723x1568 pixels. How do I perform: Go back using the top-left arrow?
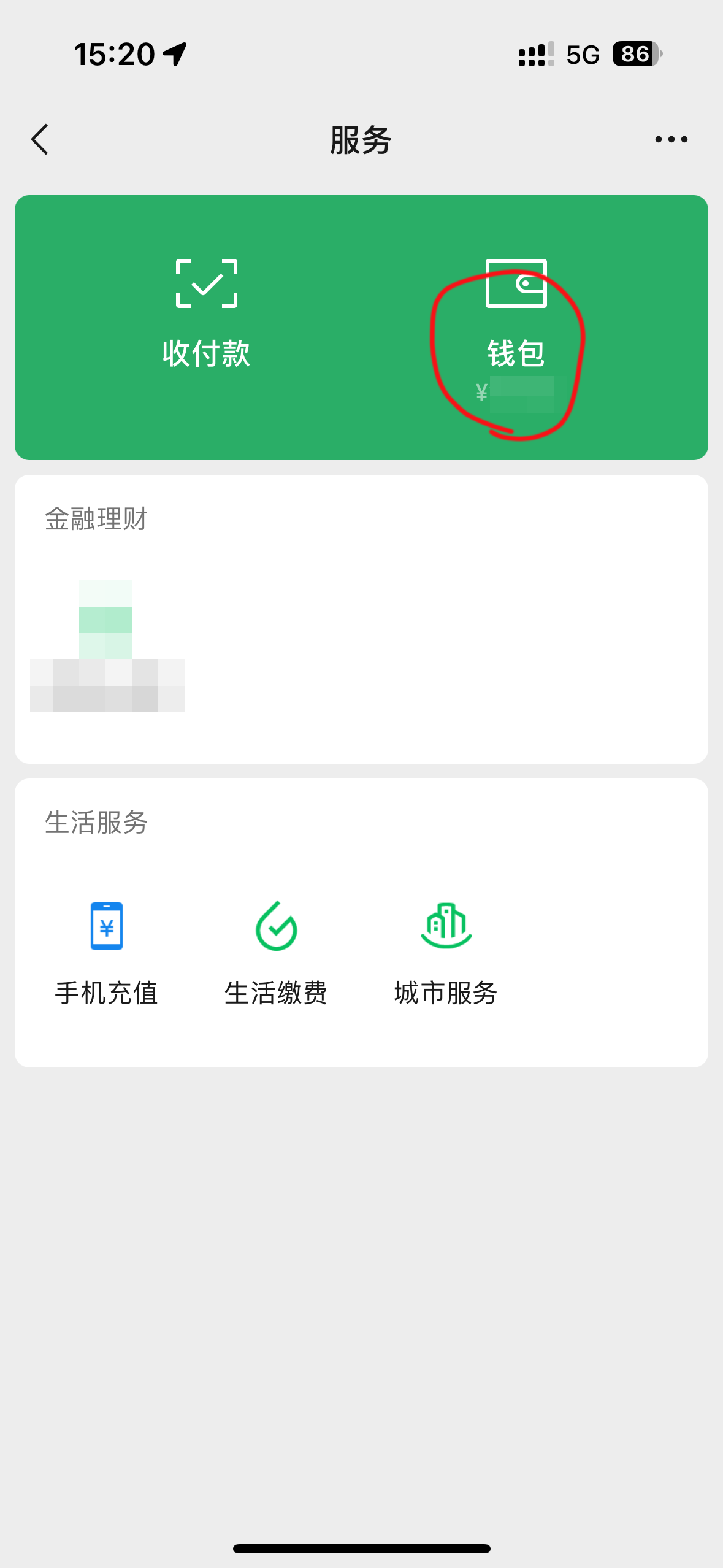[x=40, y=139]
